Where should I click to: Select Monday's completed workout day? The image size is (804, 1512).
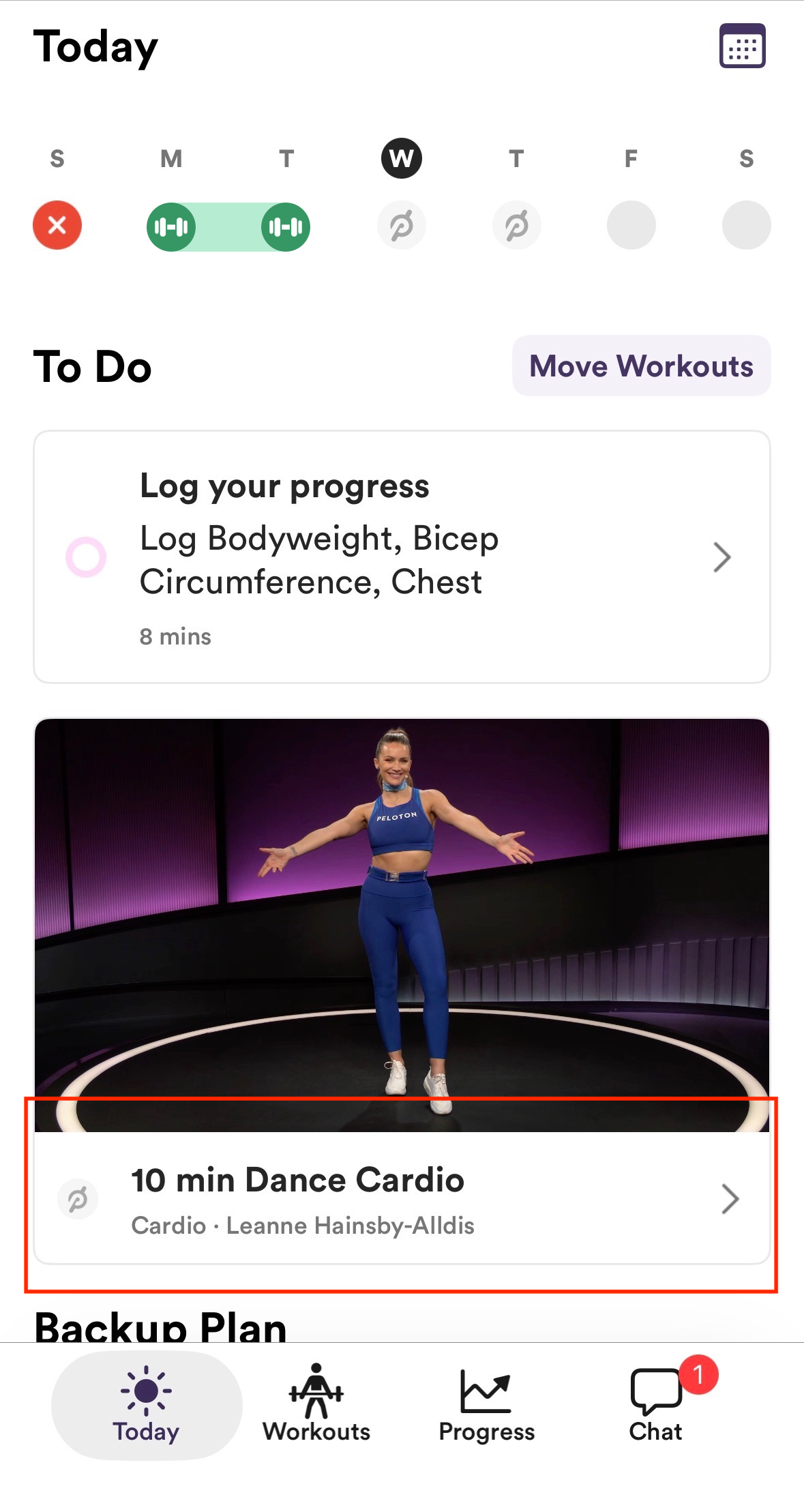click(171, 226)
